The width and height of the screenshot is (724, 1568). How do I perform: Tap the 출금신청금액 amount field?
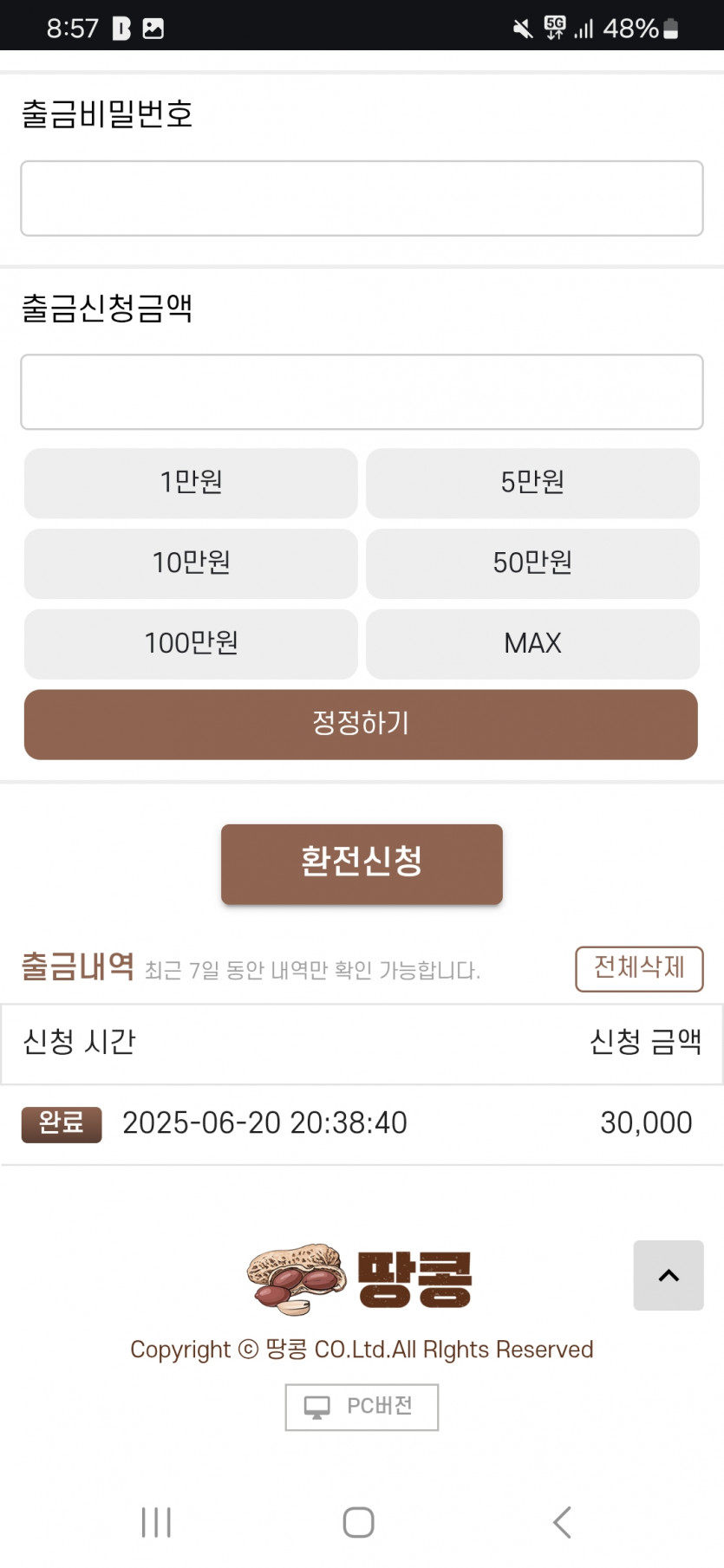point(362,392)
